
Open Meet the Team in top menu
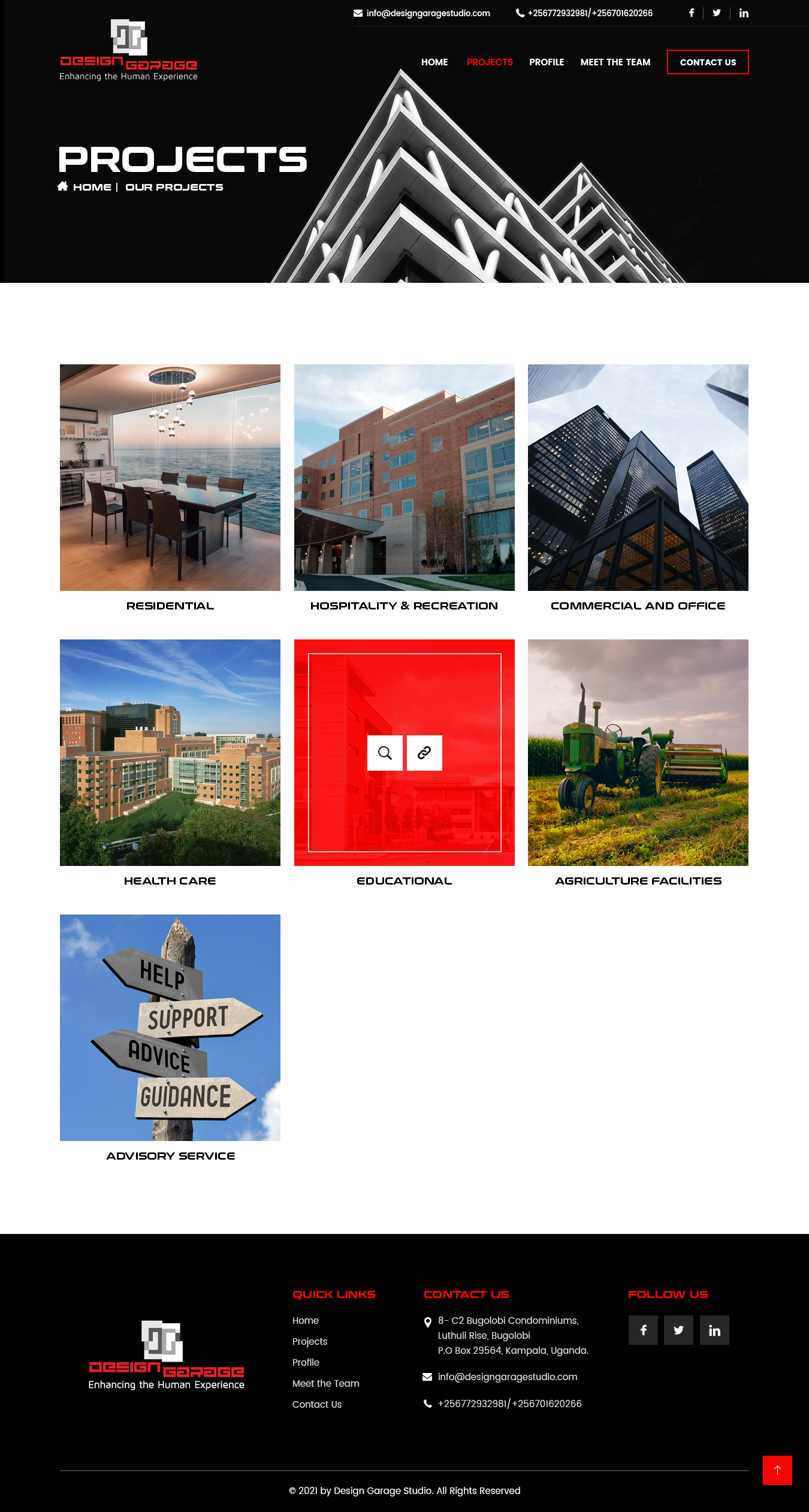tap(615, 62)
